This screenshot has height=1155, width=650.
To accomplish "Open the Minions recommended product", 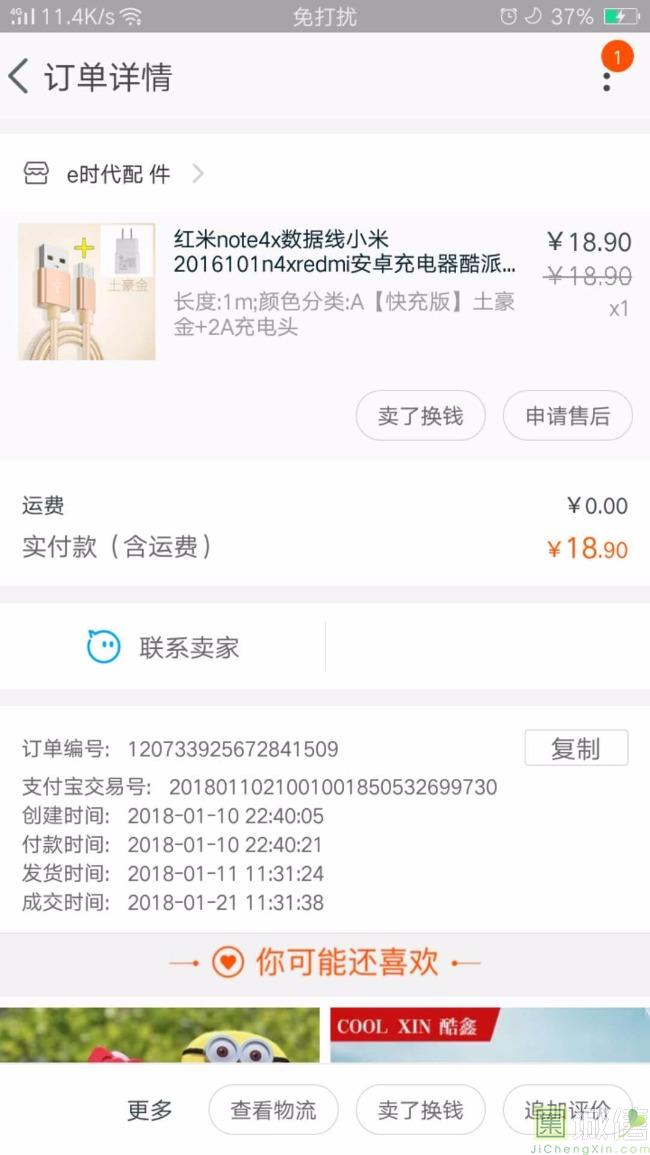I will (160, 1035).
